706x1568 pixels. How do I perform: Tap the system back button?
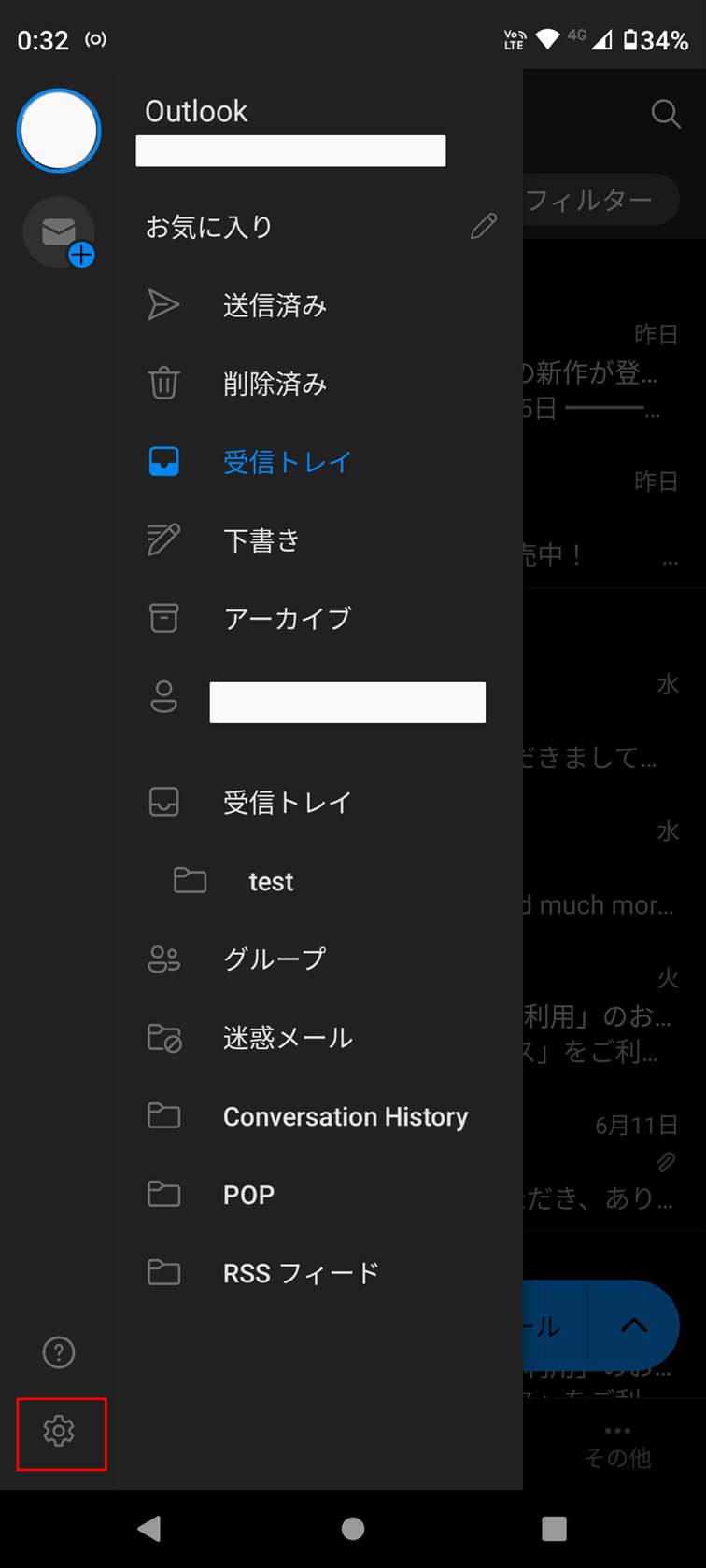coord(149,1528)
